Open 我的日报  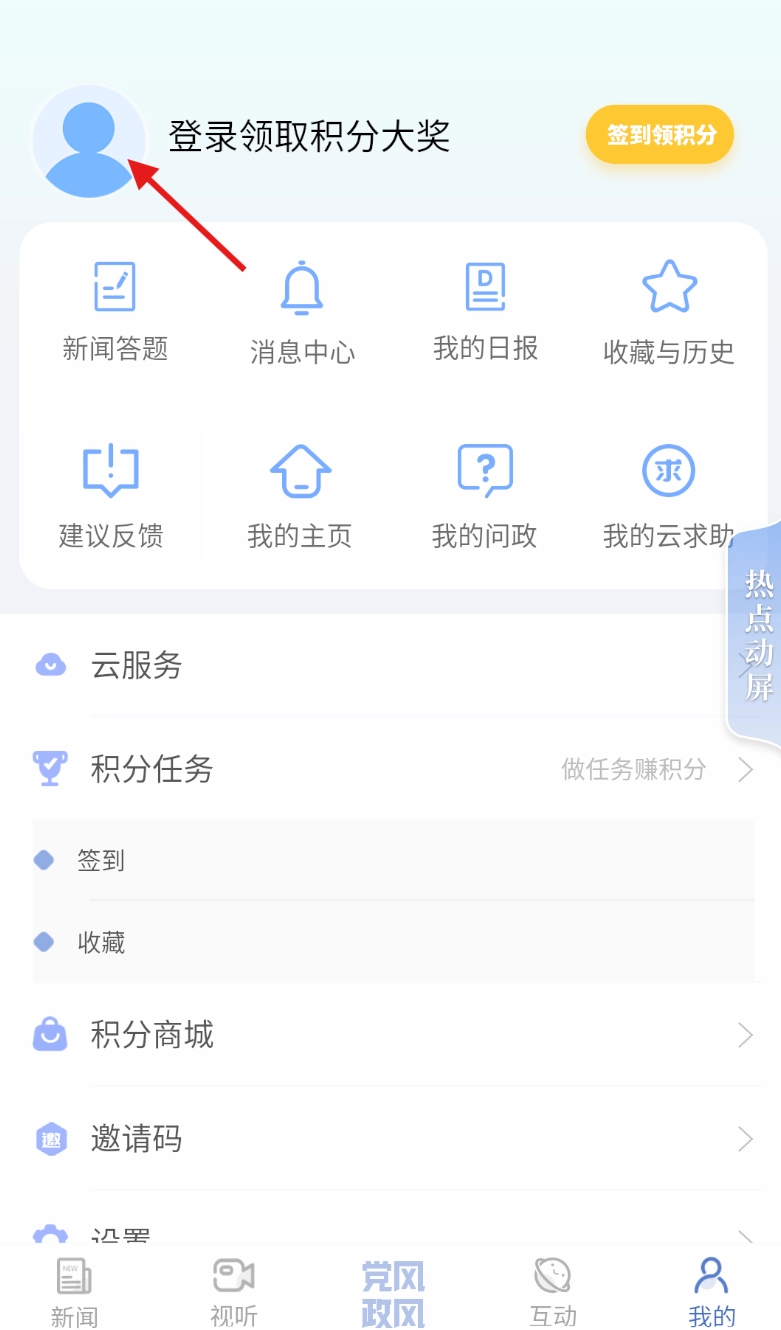[x=486, y=312]
